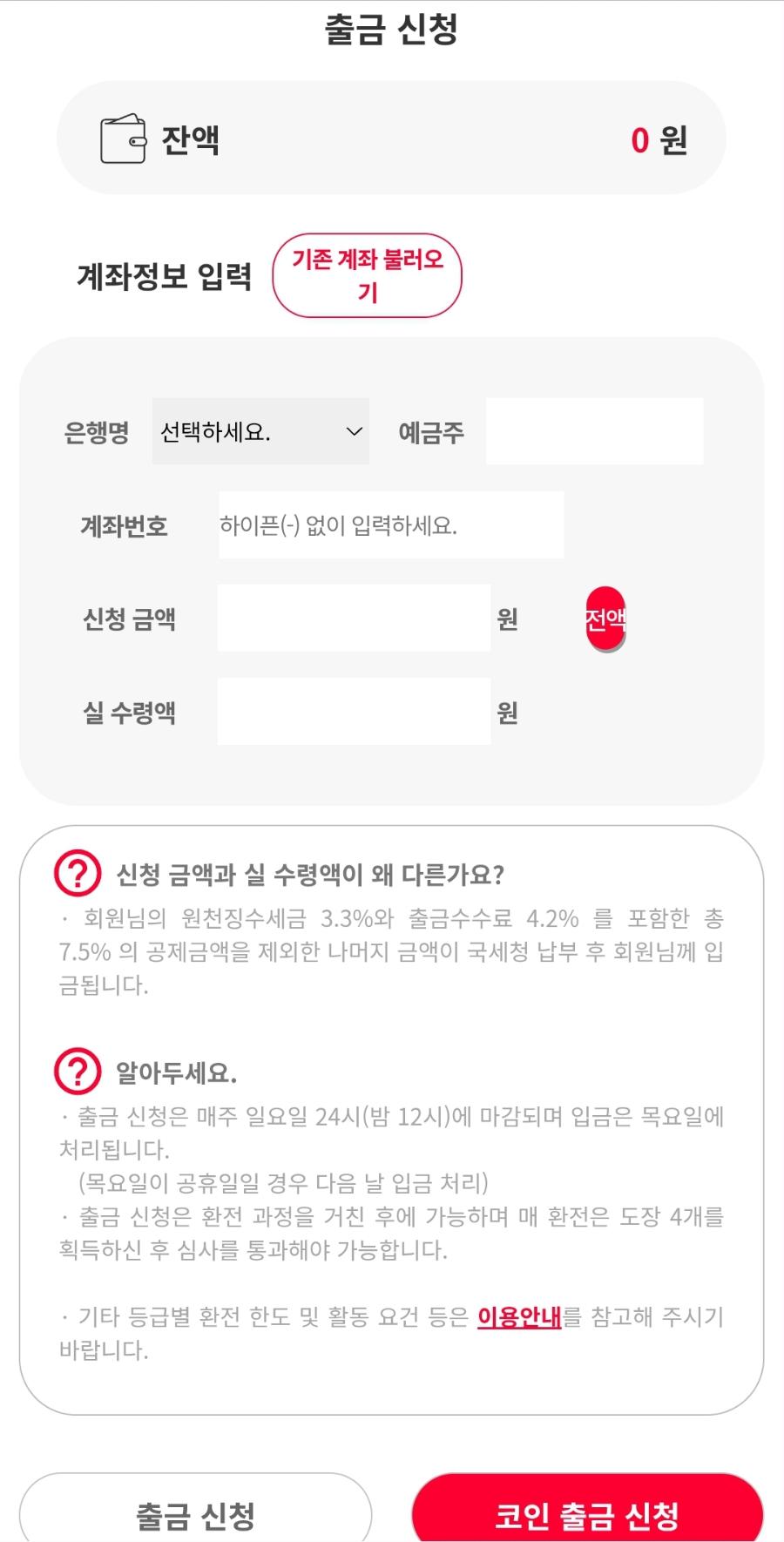Tap 기존 계좌 불러오기 button
The height and width of the screenshot is (1542, 784).
tap(367, 275)
